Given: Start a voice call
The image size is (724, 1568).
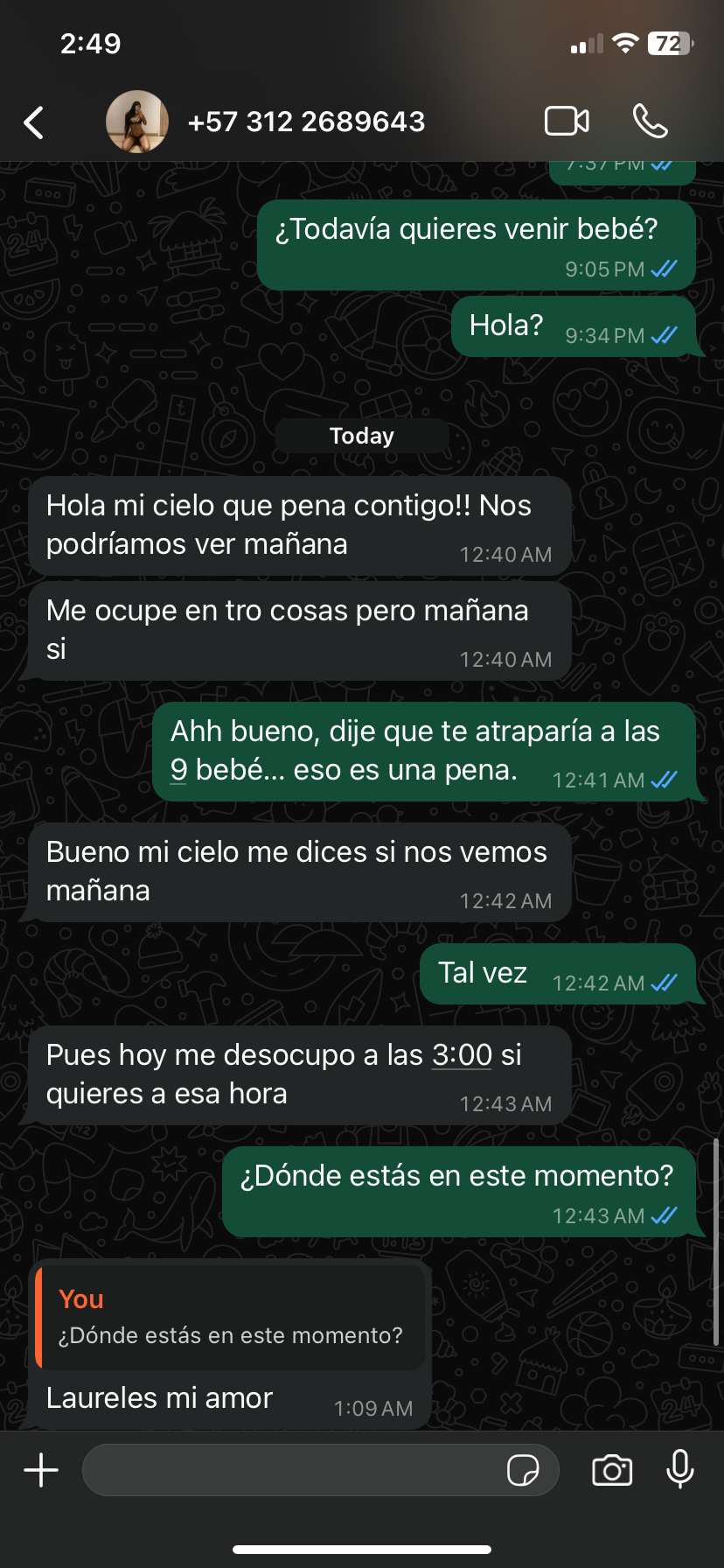Looking at the screenshot, I should point(651,121).
